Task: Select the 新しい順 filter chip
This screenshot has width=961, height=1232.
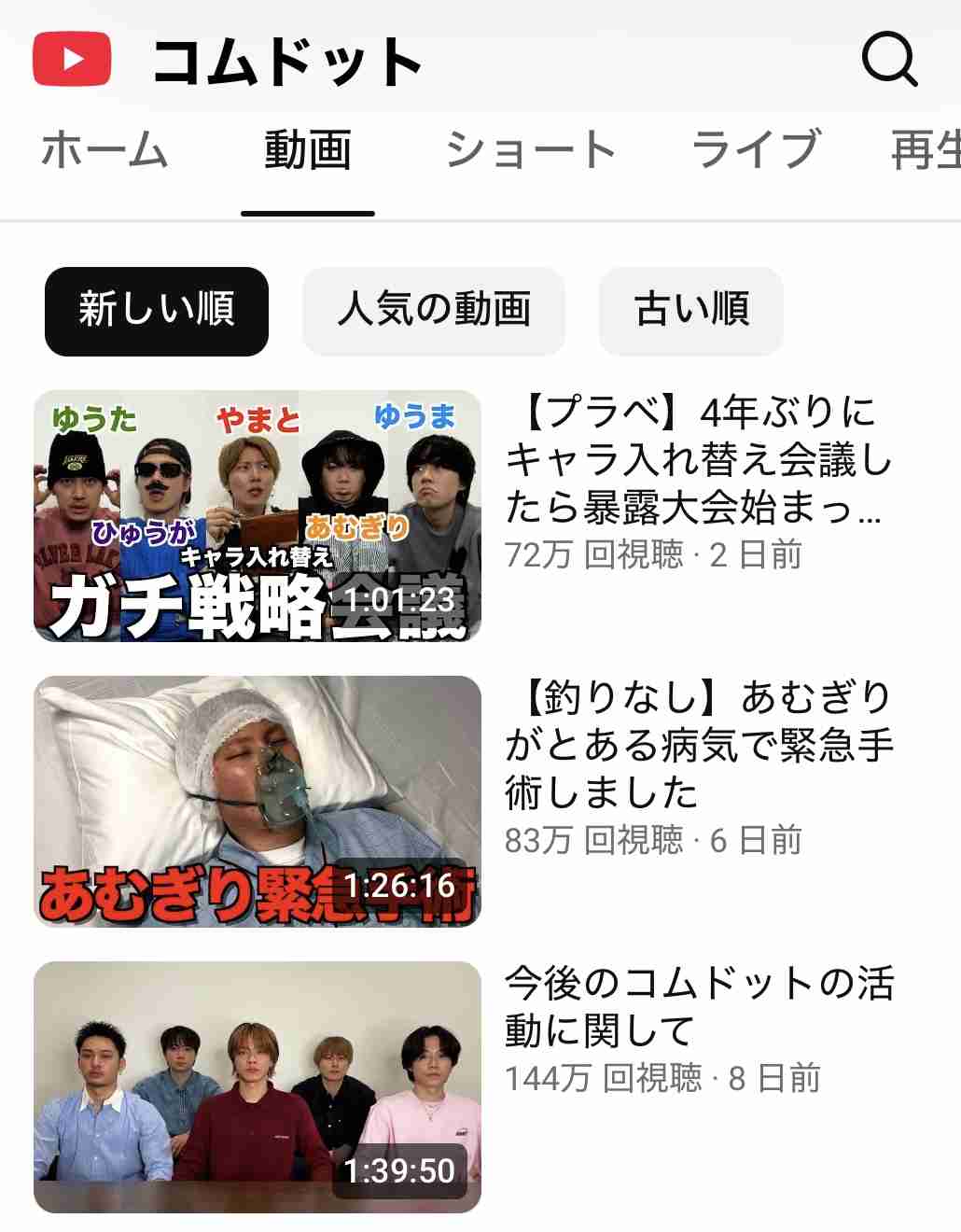Action: coord(155,311)
